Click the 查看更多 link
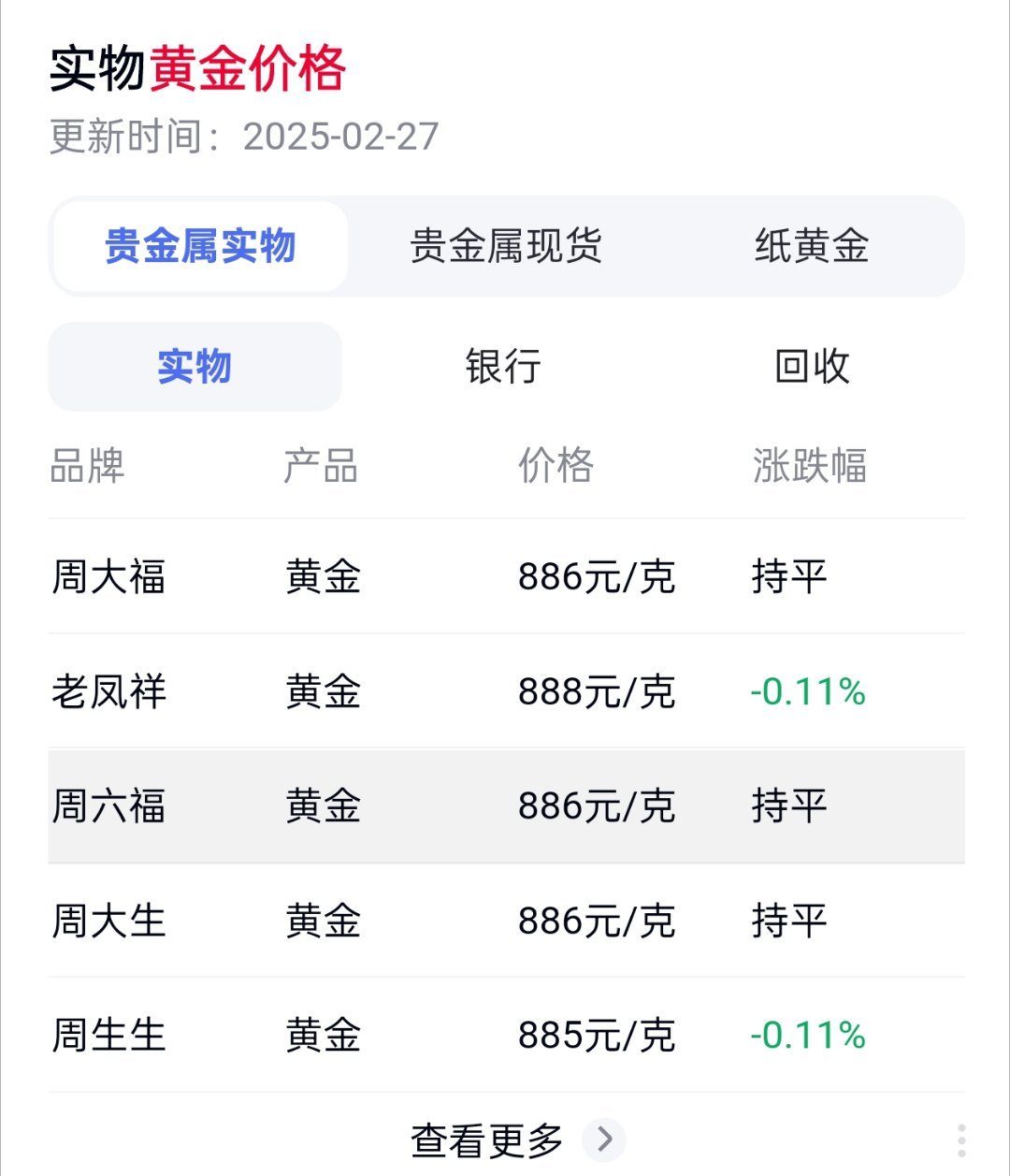1010x1176 pixels. tap(486, 1140)
